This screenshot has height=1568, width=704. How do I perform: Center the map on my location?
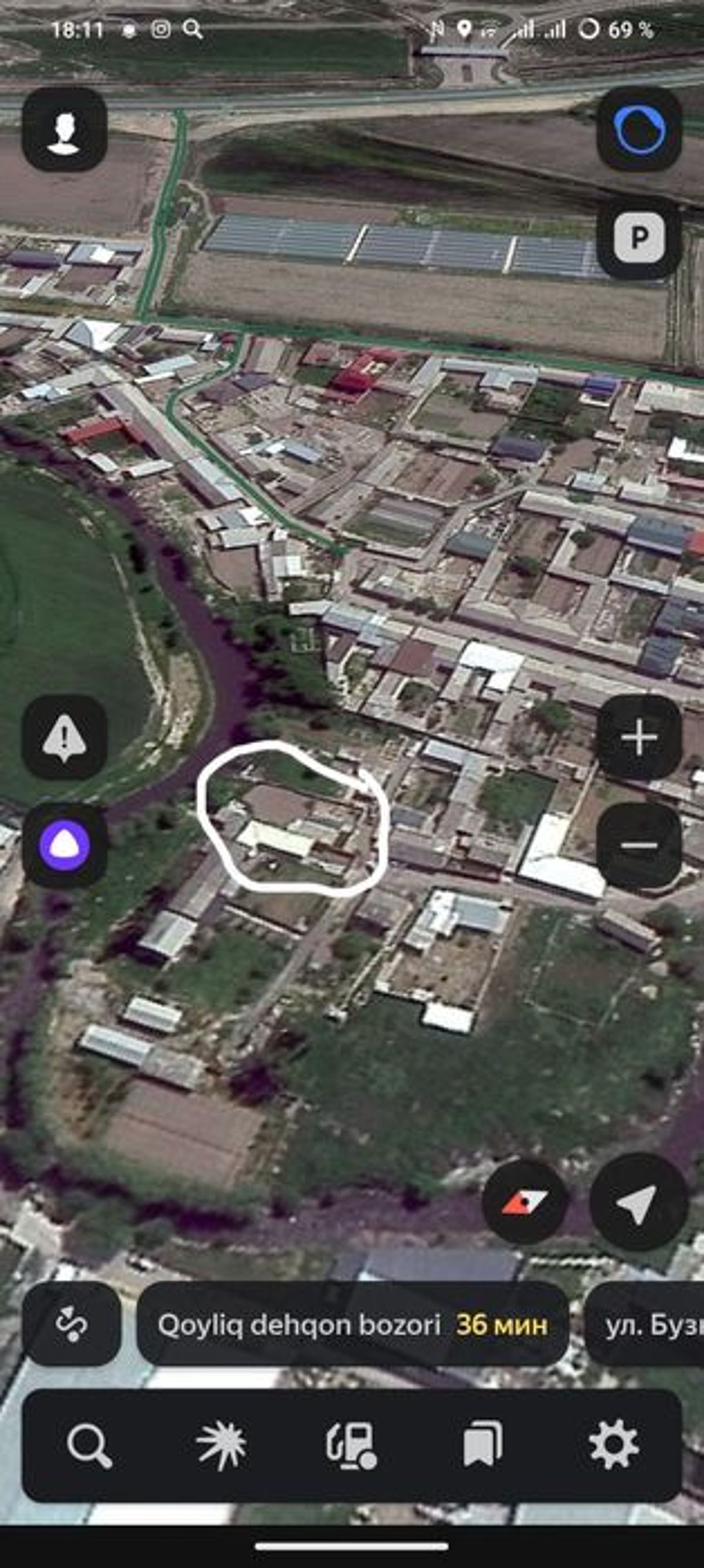(x=638, y=1203)
